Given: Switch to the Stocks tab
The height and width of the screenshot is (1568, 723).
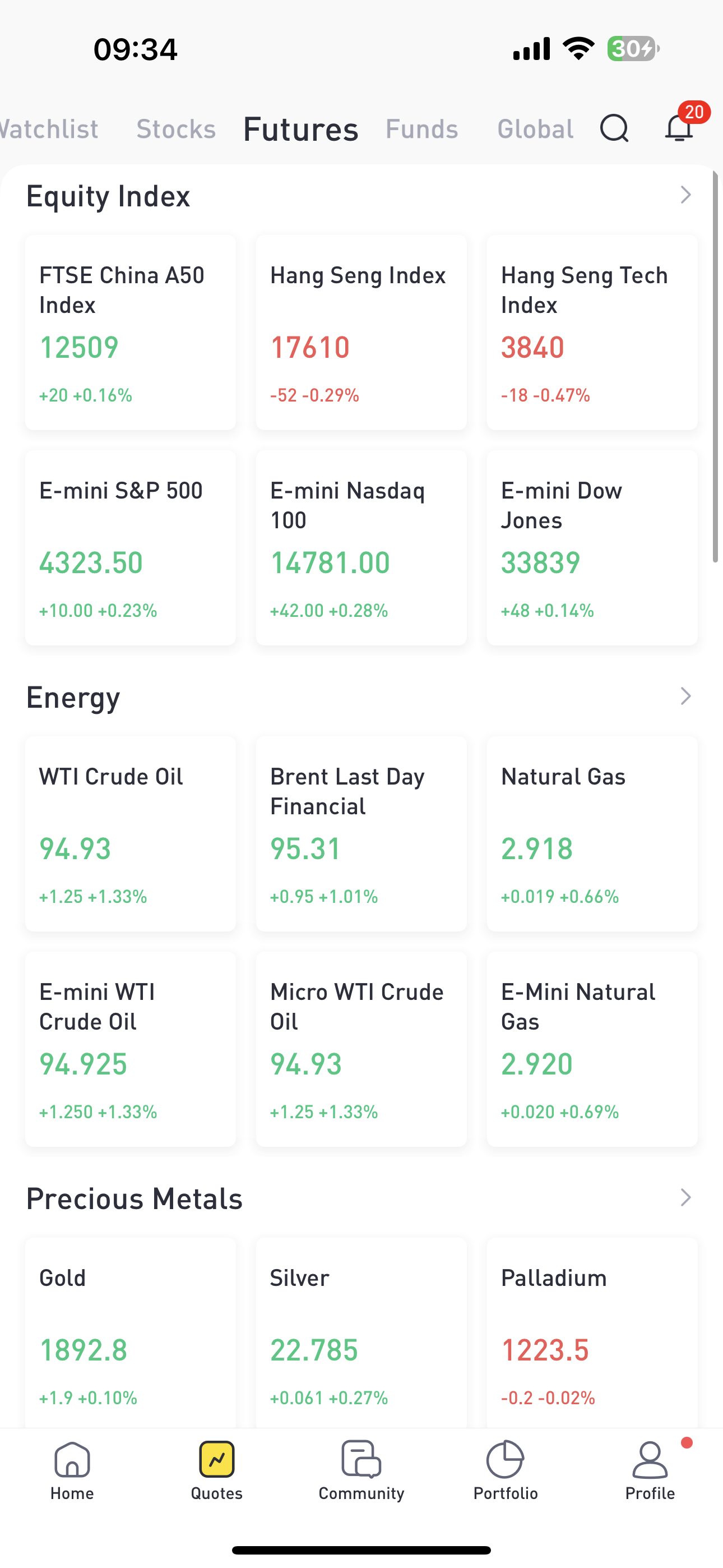Looking at the screenshot, I should (x=176, y=129).
